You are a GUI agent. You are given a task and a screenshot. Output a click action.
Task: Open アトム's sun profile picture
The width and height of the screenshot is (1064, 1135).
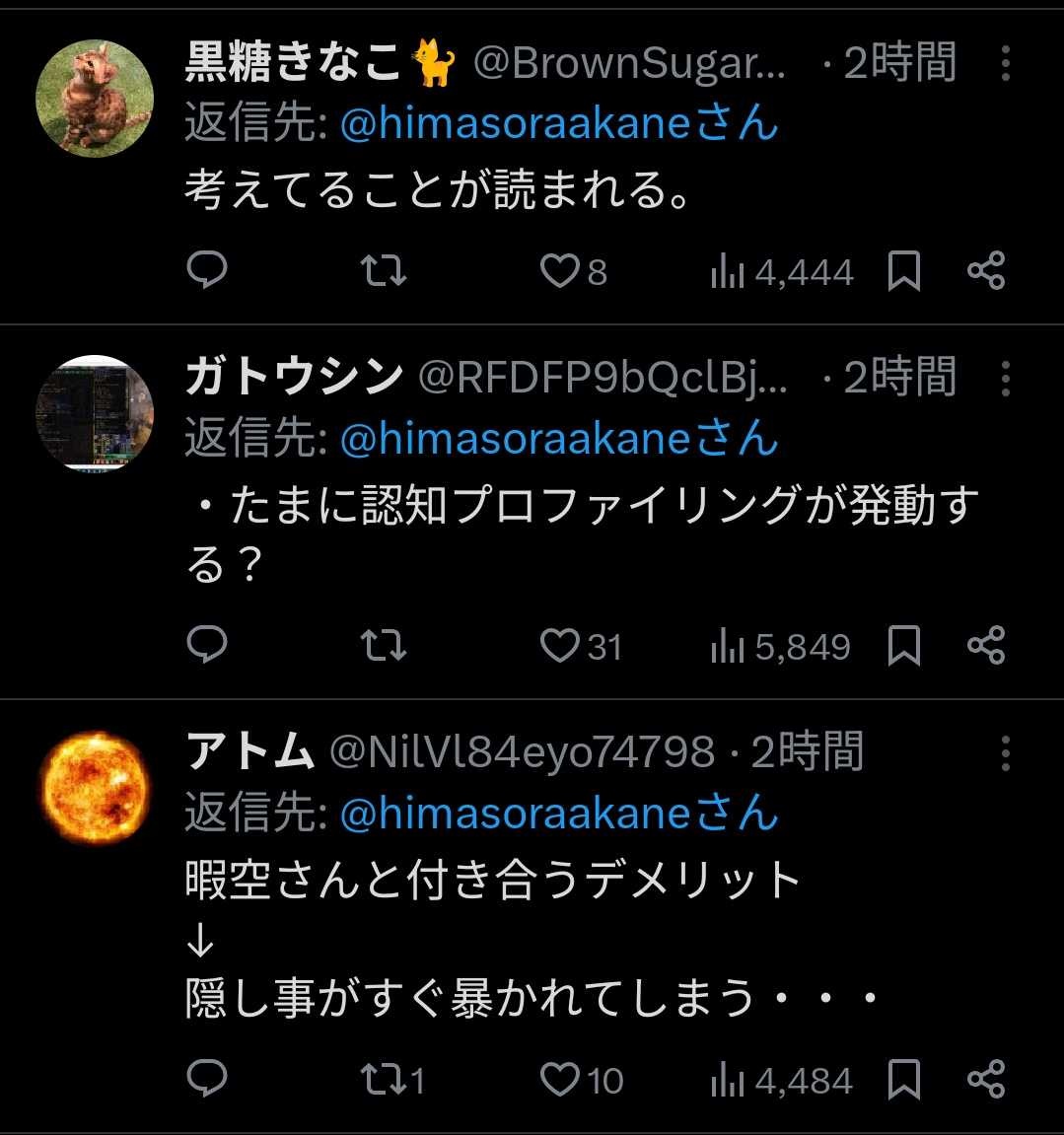[95, 787]
